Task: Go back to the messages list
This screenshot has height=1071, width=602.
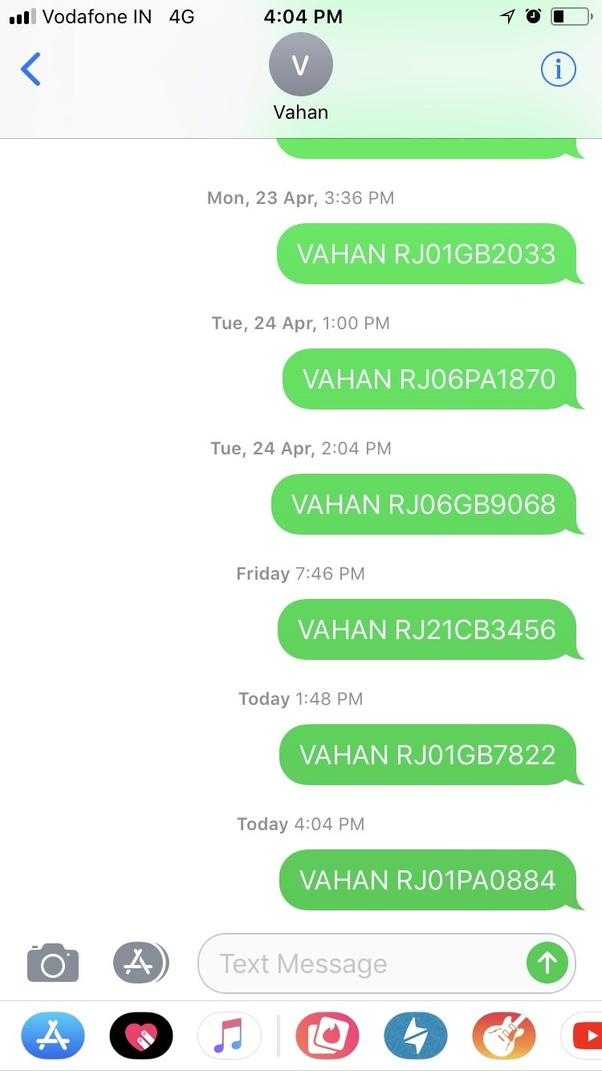Action: pos(31,69)
